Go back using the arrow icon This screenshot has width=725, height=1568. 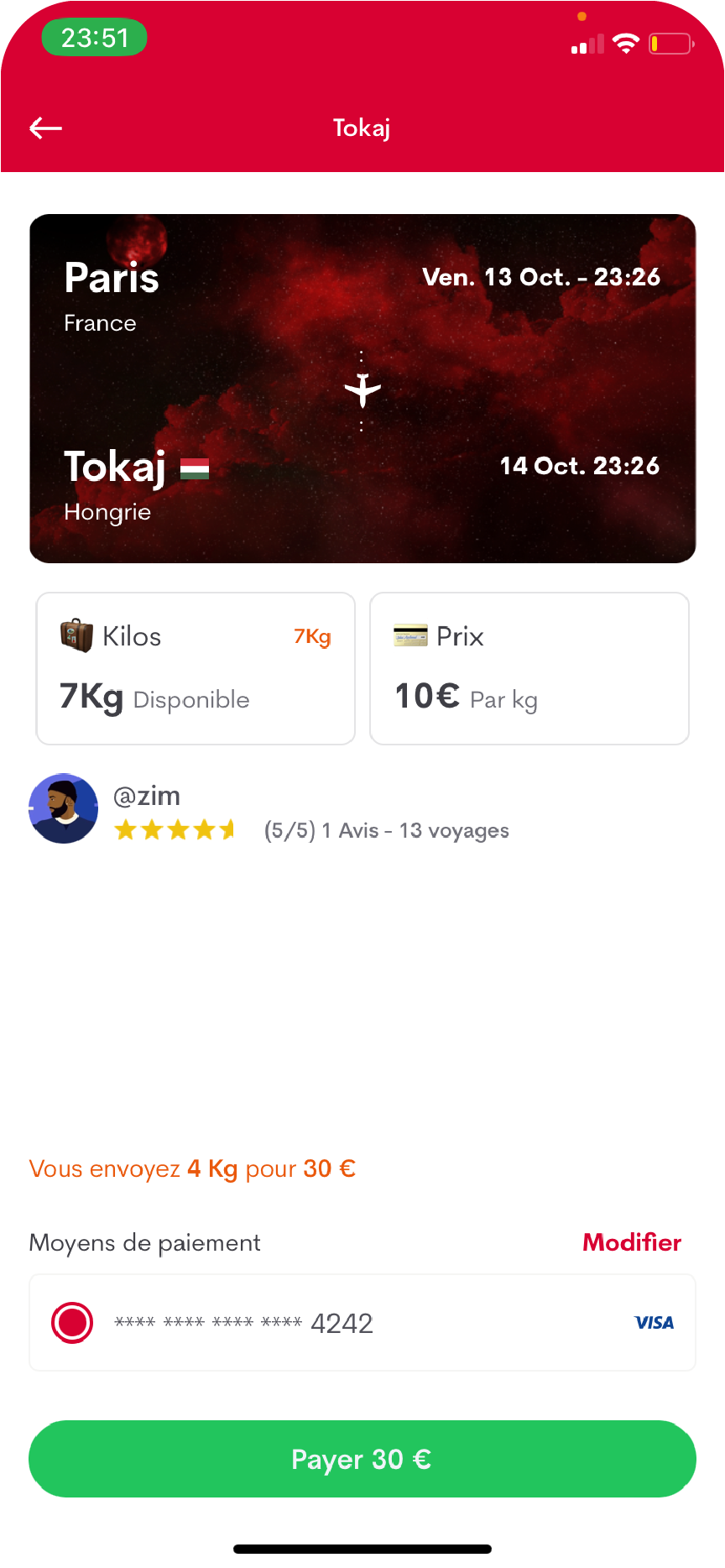tap(46, 128)
